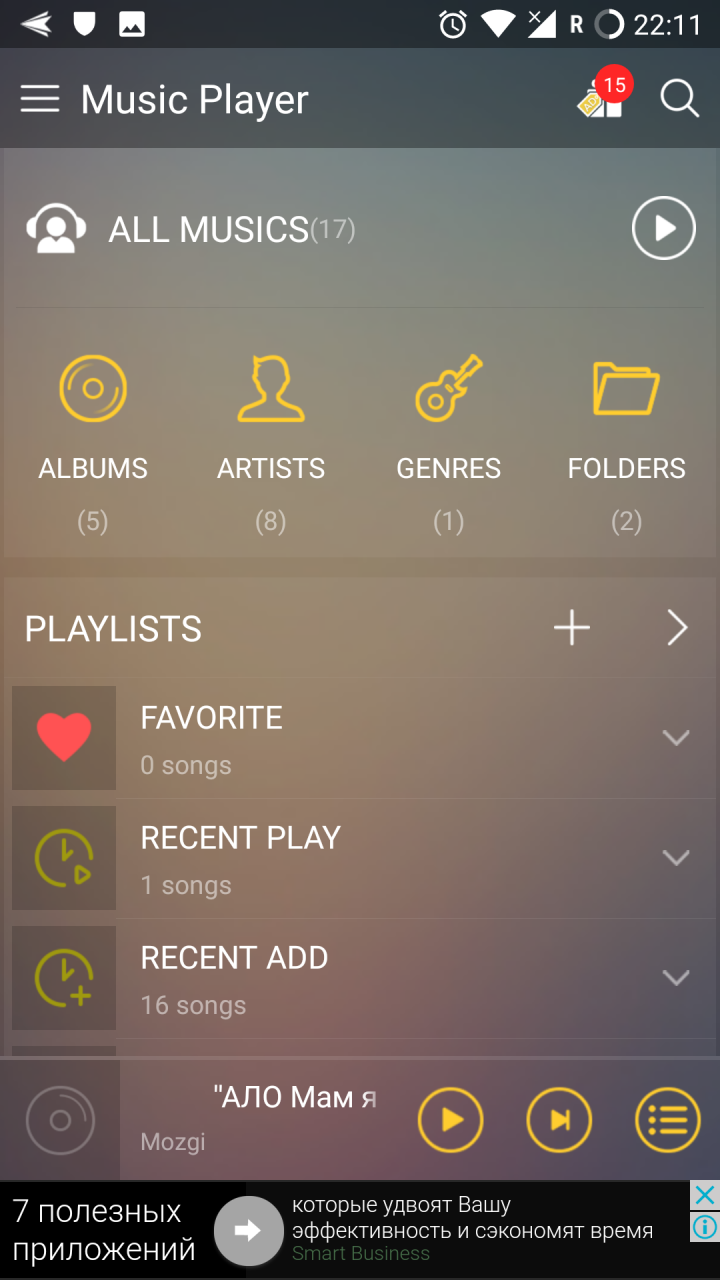The height and width of the screenshot is (1280, 720).
Task: Expand the Recent Add playlist
Action: (x=676, y=977)
